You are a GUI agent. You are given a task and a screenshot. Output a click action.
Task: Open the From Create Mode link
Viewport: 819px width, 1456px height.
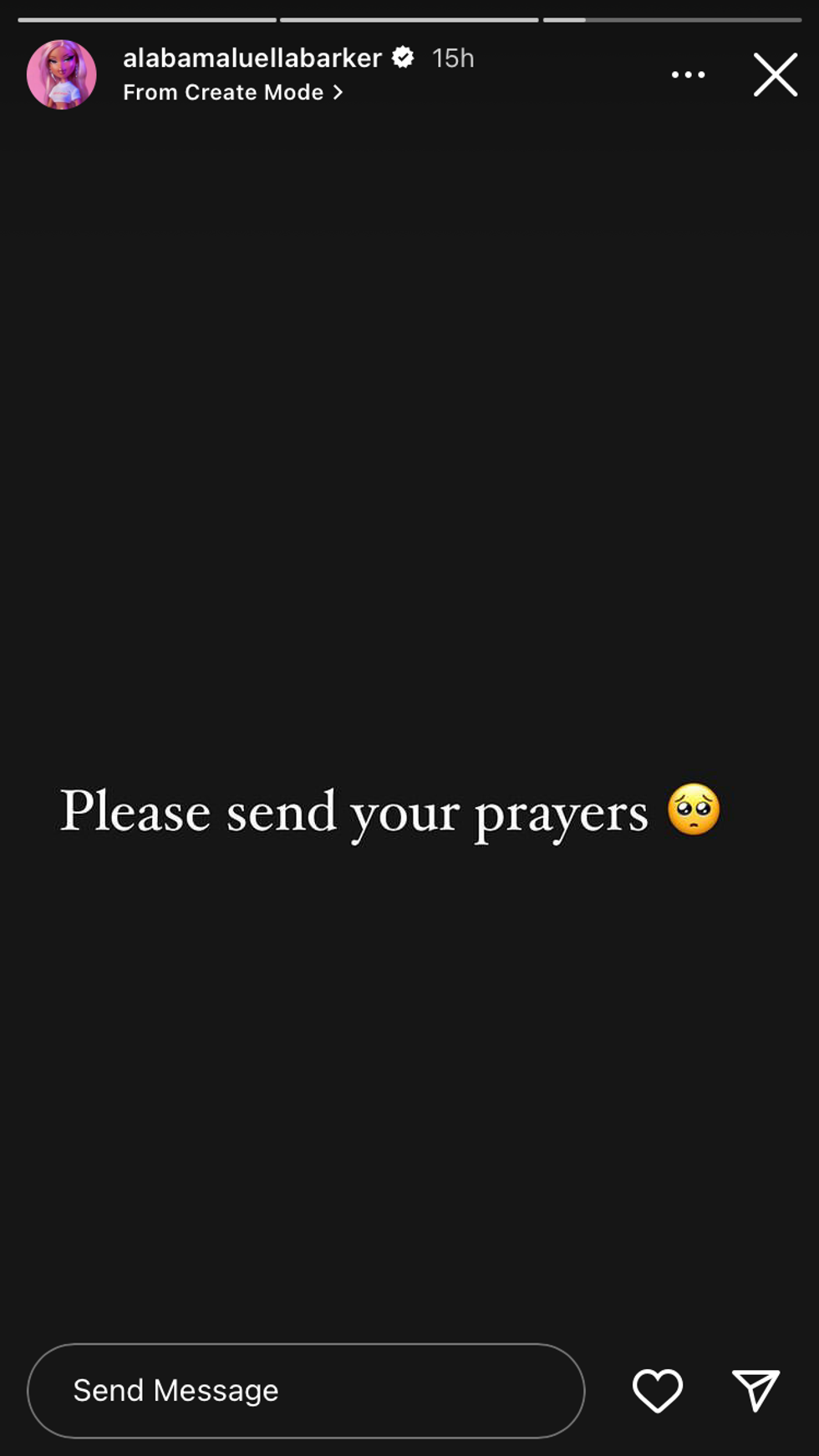[x=232, y=93]
